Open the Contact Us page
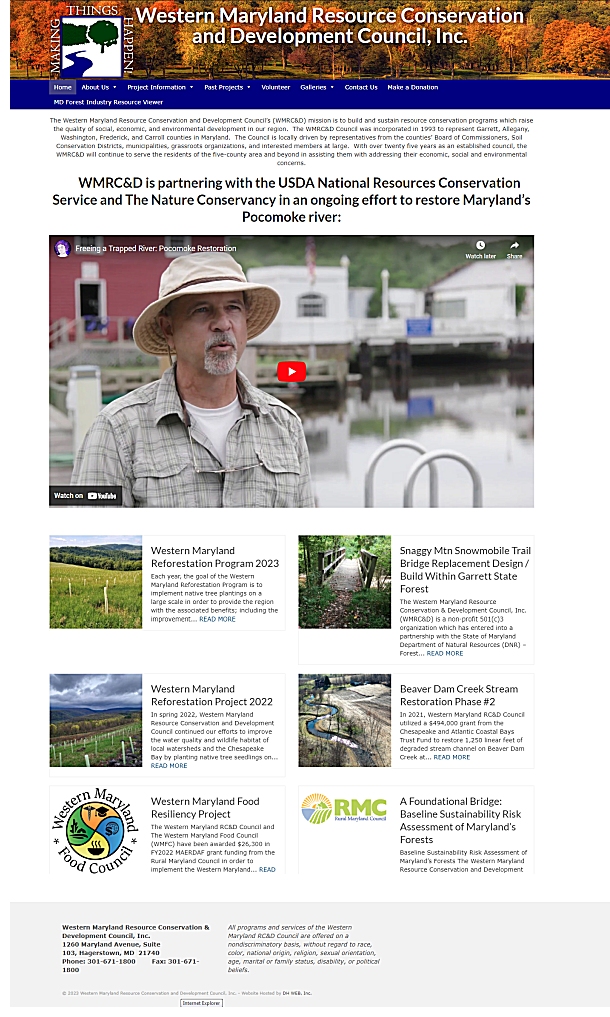The image size is (610, 1017). pyautogui.click(x=361, y=87)
